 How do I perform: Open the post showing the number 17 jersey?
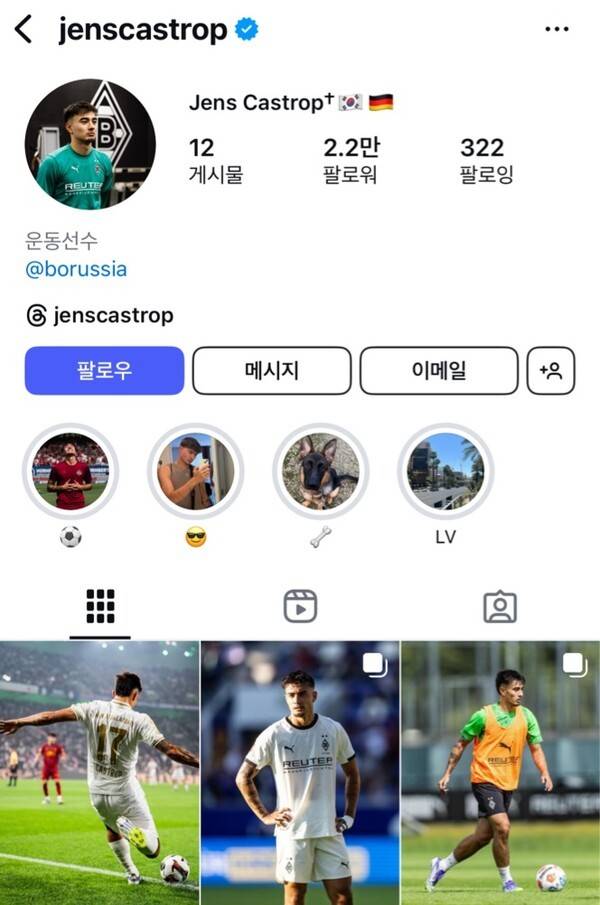[99, 773]
